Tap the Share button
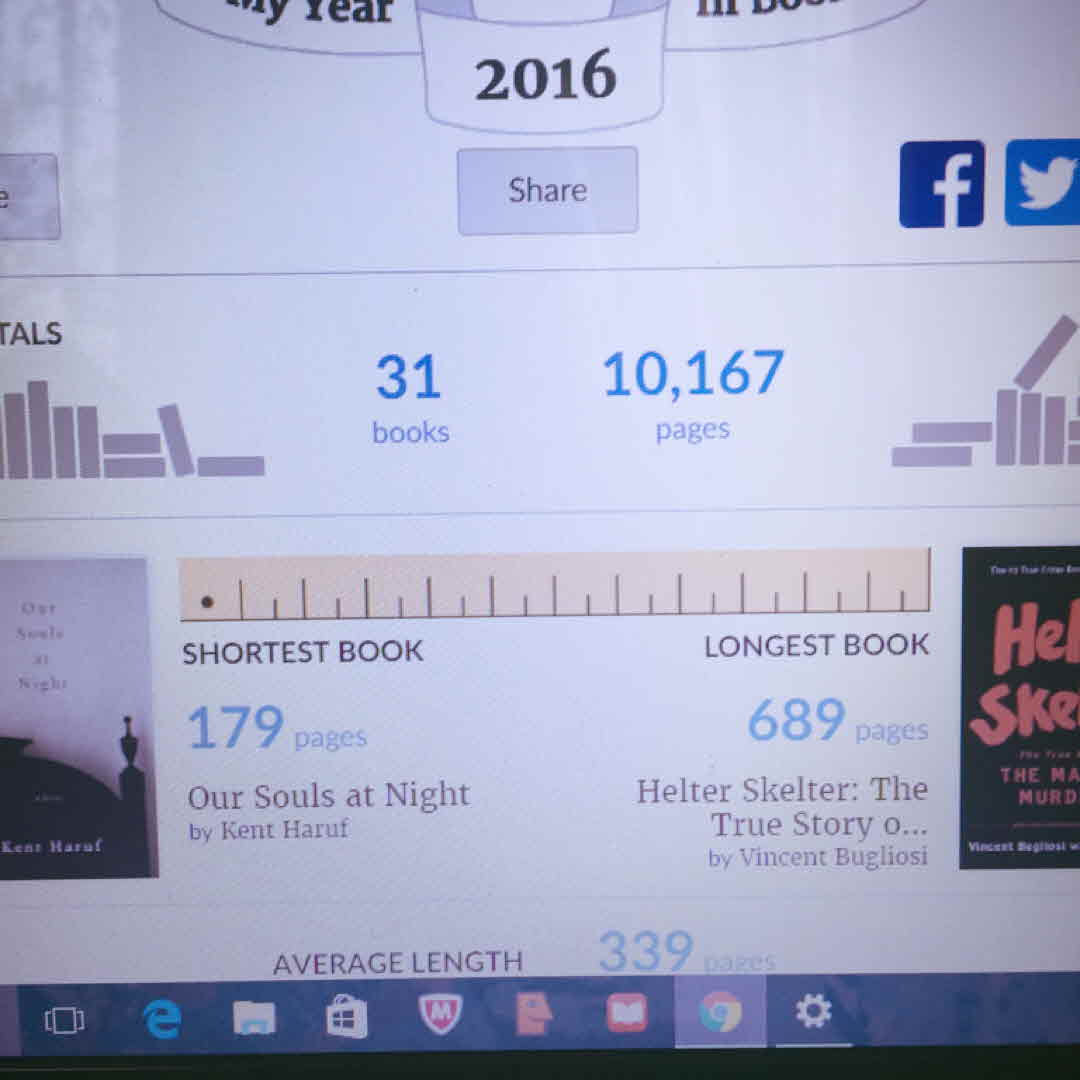The width and height of the screenshot is (1080, 1080). tap(547, 190)
